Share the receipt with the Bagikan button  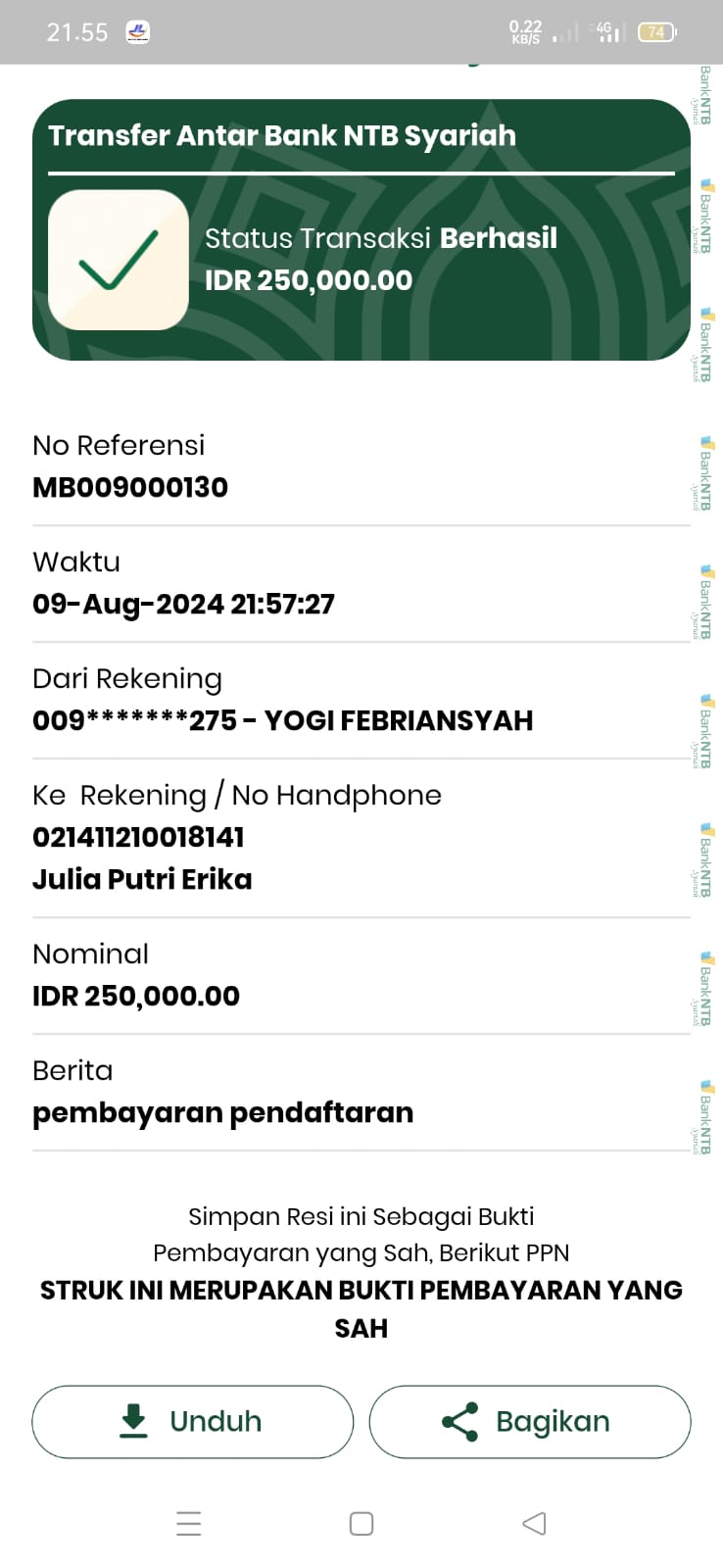[x=529, y=1421]
